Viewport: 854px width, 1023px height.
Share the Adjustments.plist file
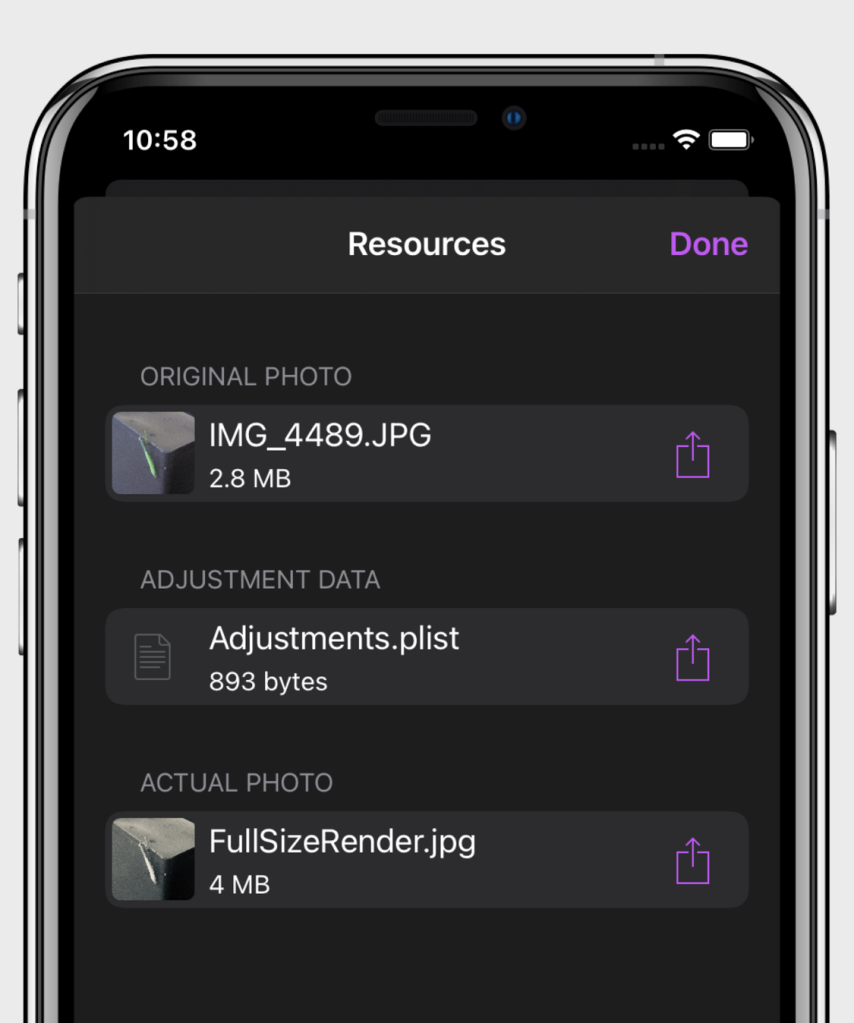click(x=692, y=658)
